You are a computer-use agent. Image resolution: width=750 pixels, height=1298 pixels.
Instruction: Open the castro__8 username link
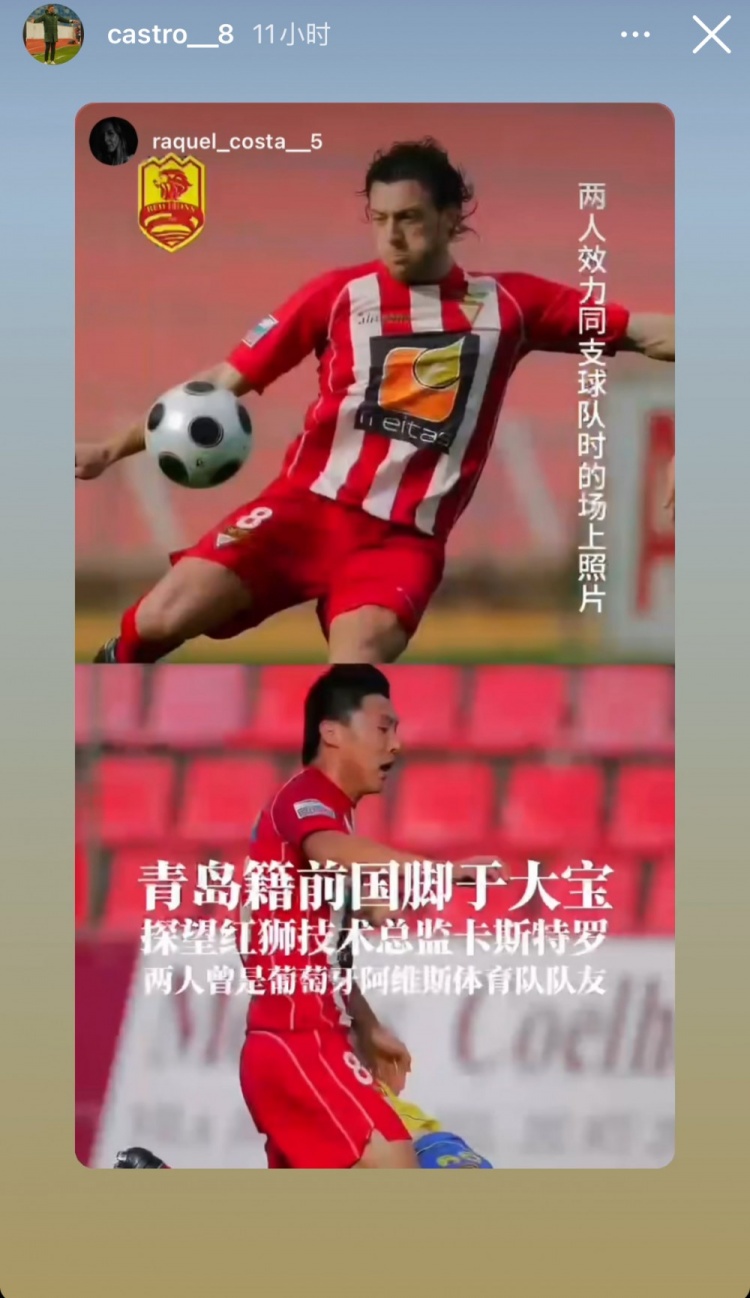[x=170, y=35]
